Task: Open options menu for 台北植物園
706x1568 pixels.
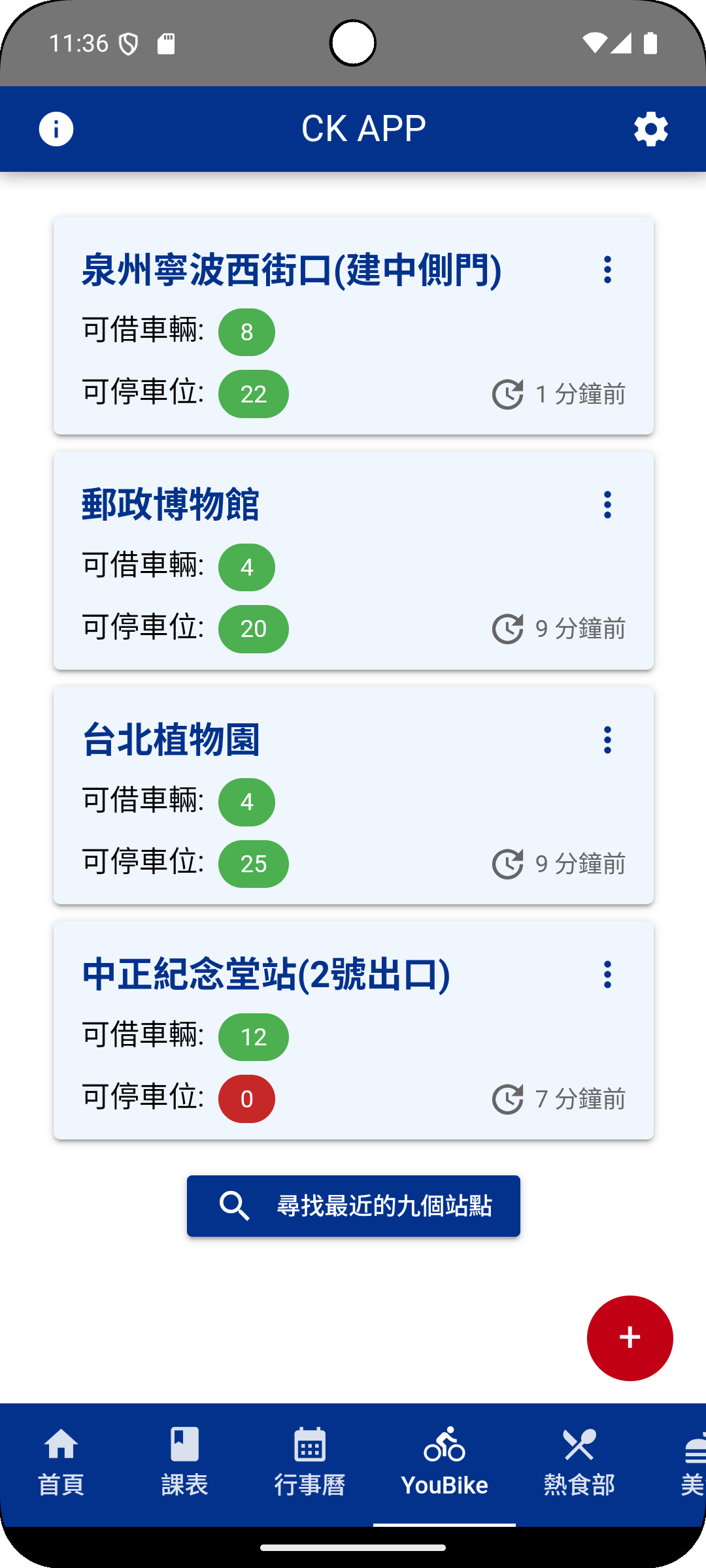Action: click(x=607, y=740)
